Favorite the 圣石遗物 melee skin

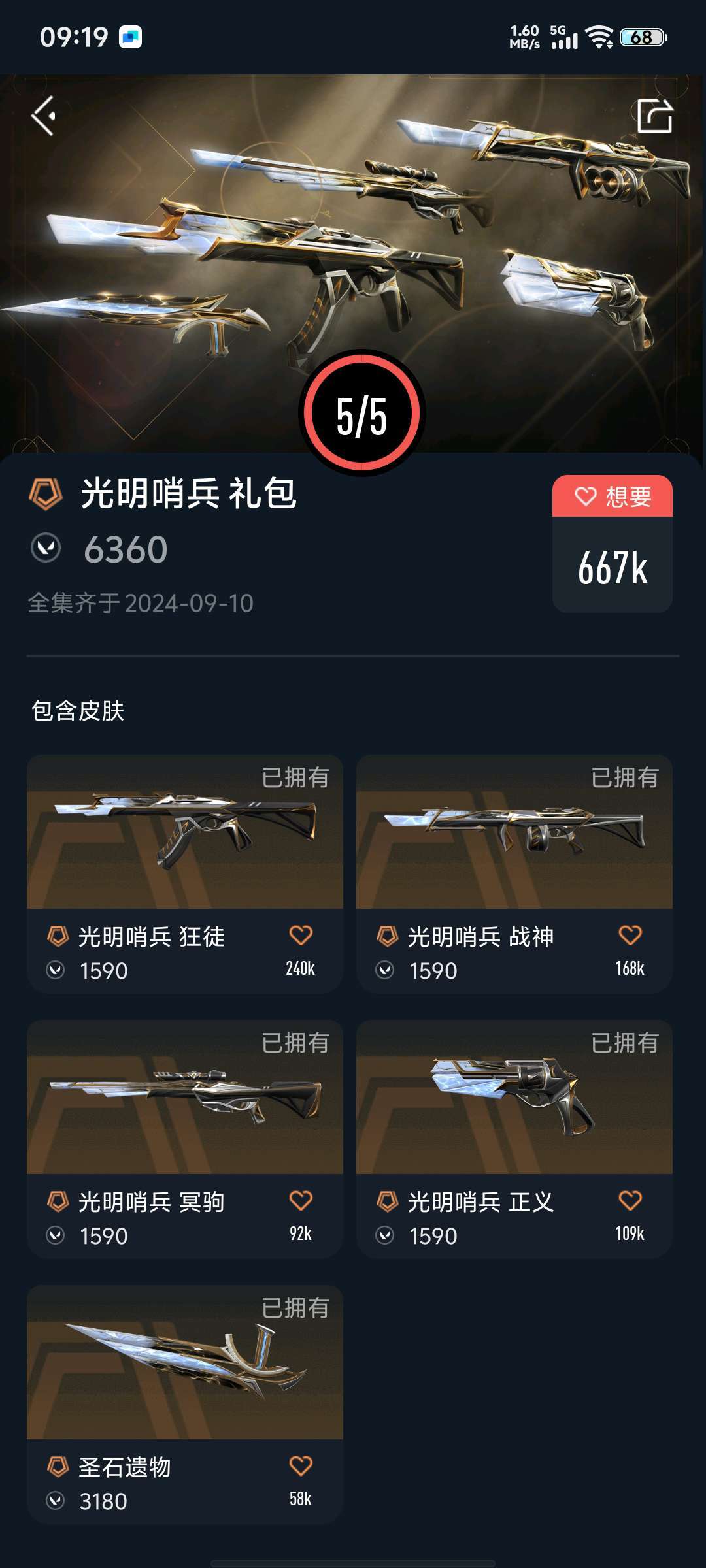pos(302,1467)
